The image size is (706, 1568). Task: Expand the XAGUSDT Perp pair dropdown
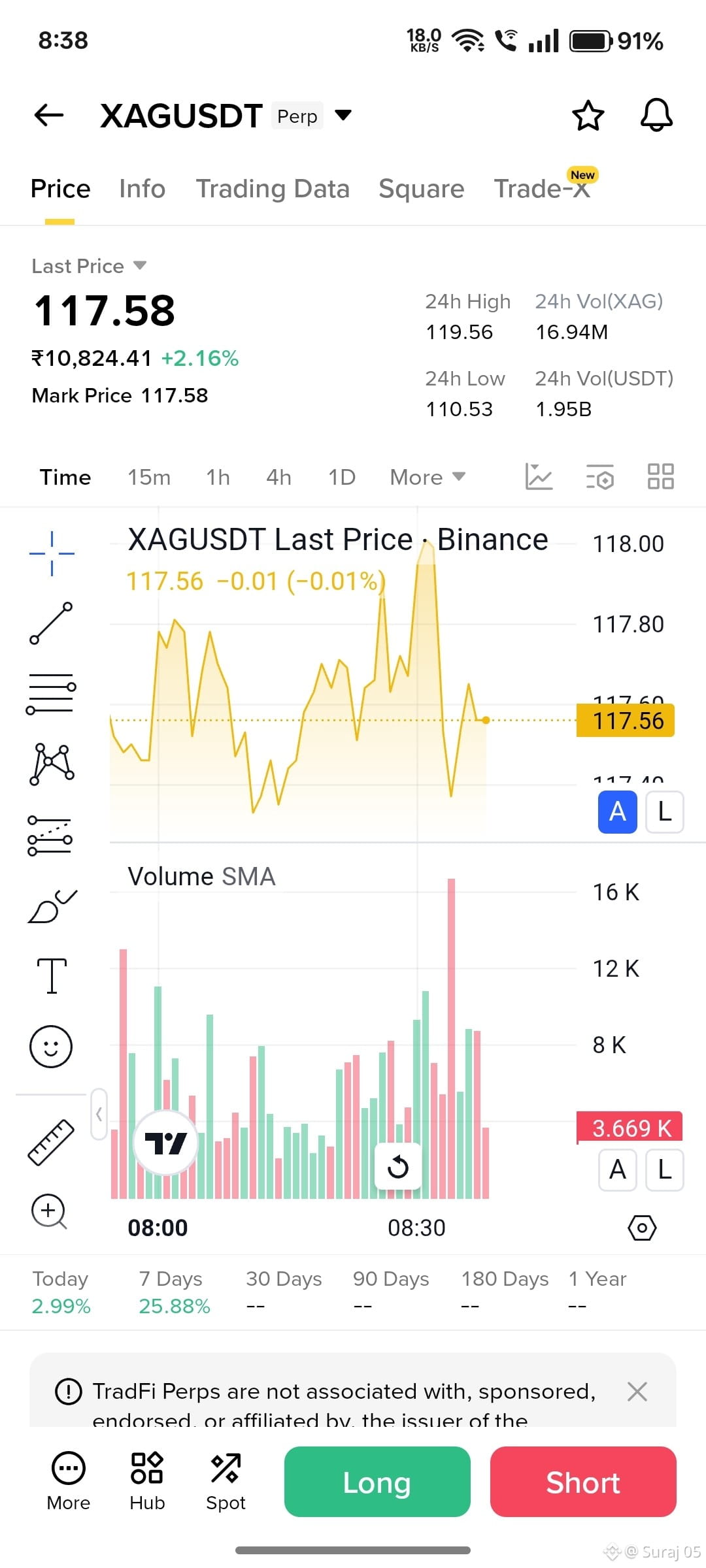point(343,116)
